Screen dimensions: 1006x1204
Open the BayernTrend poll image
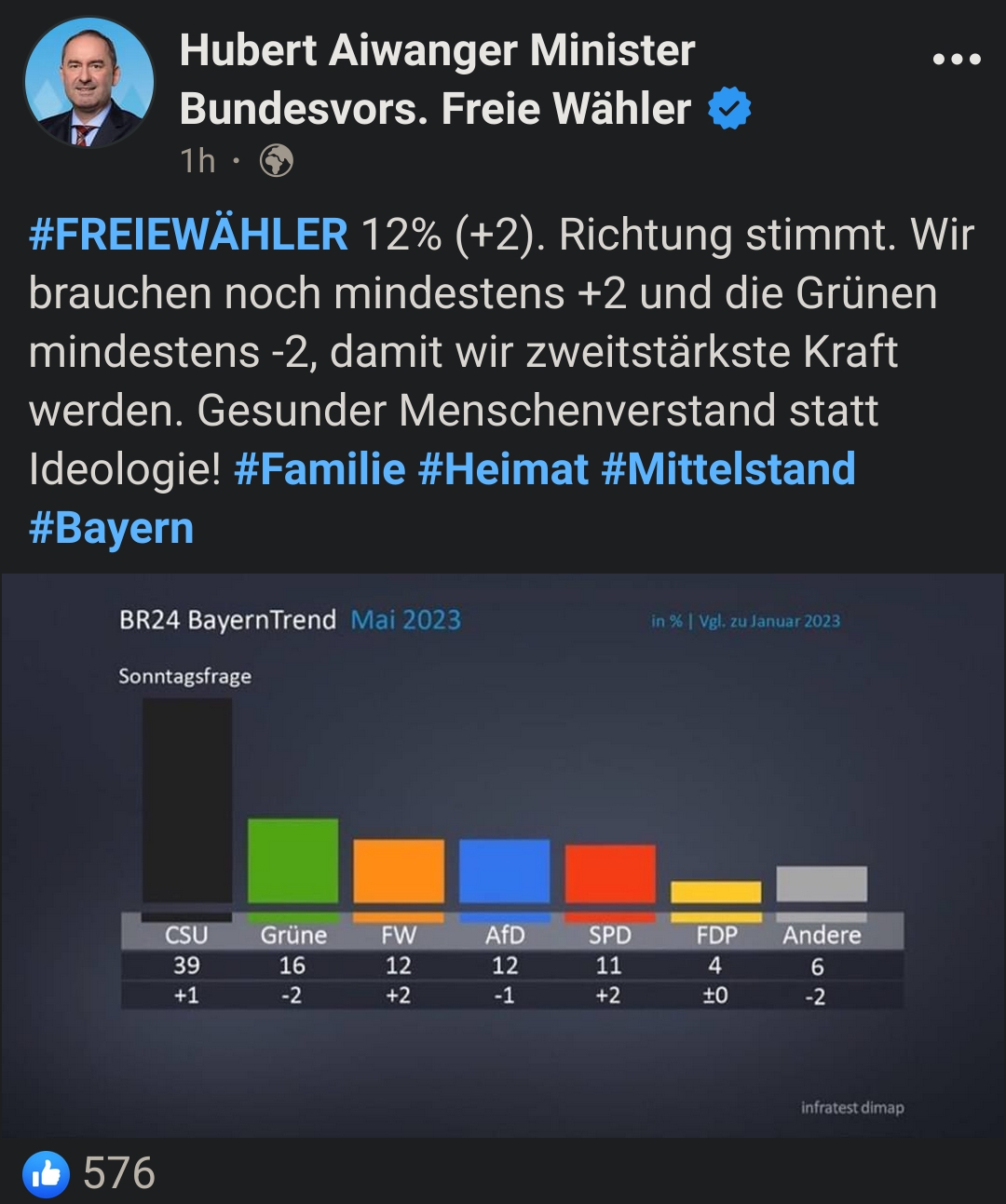click(x=503, y=855)
